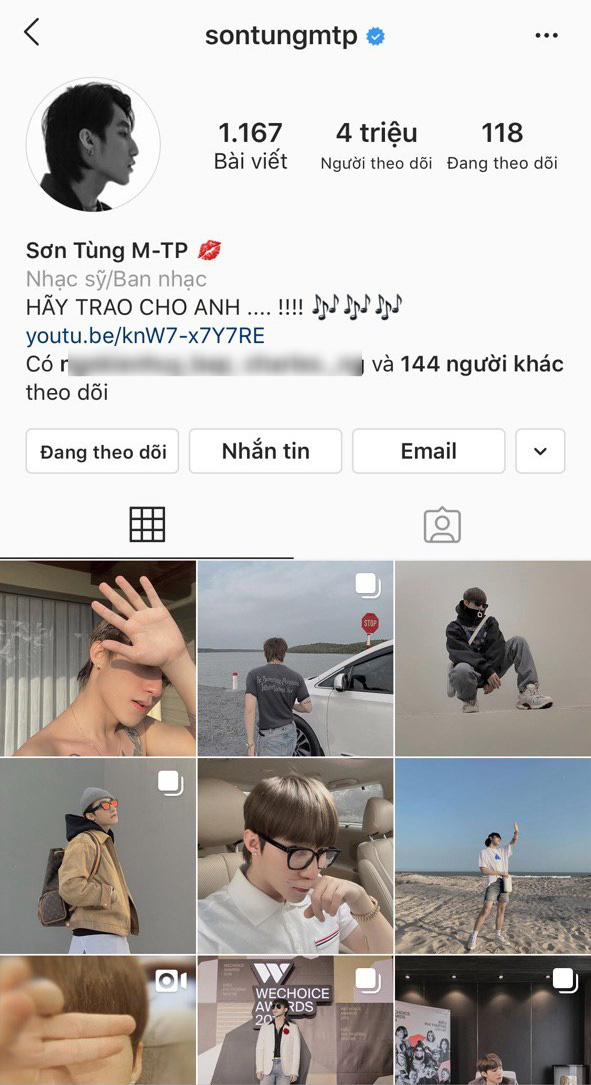Open the post with tan jacket and beanie

[98, 856]
